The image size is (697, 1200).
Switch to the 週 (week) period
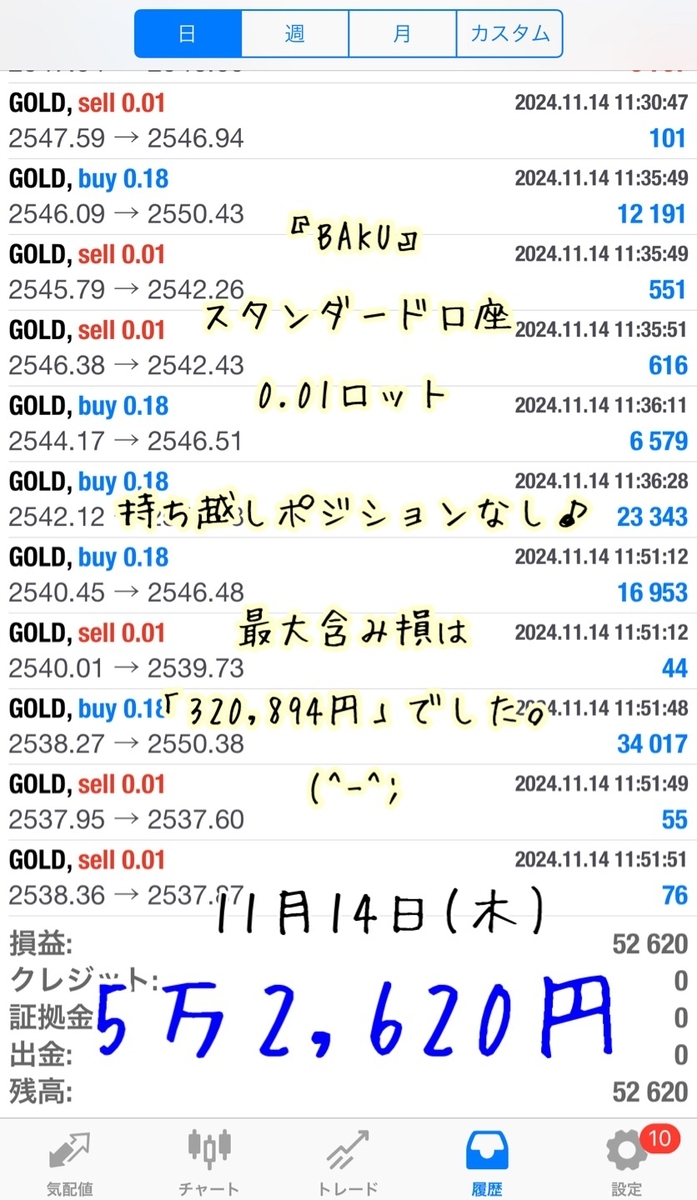coord(295,34)
